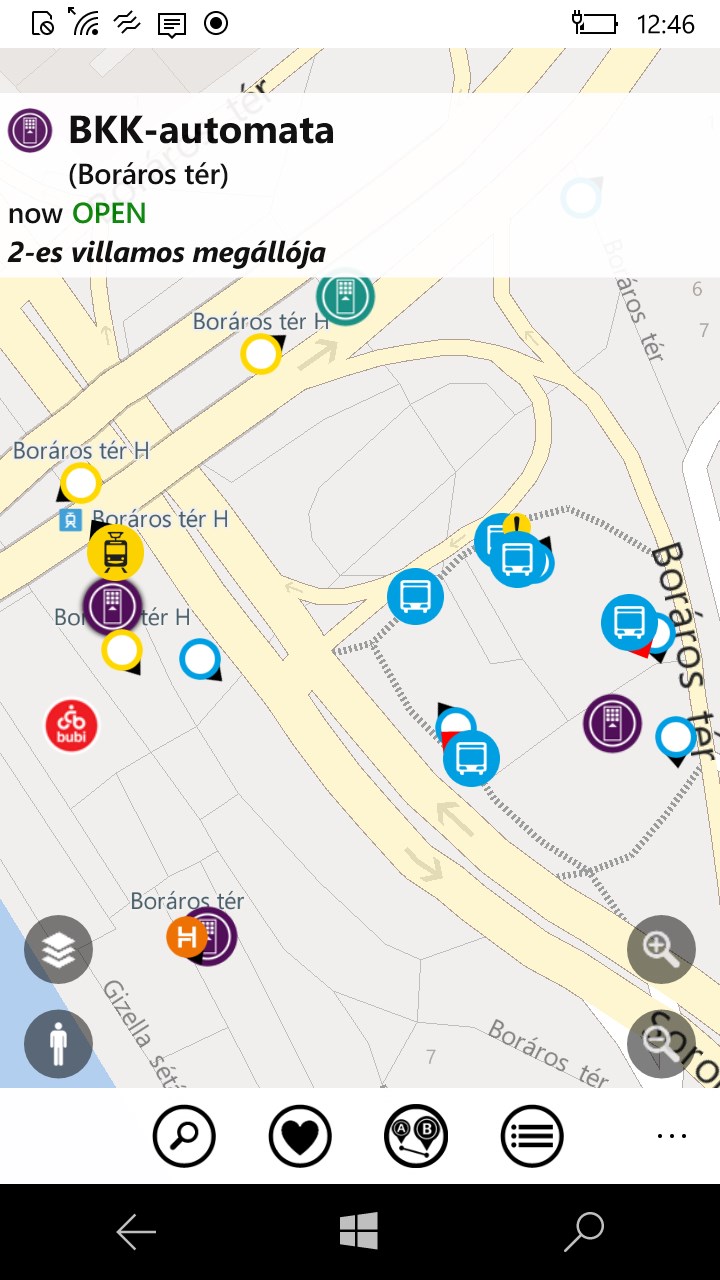
Task: Open the three-dot overflow menu
Action: point(671,1136)
